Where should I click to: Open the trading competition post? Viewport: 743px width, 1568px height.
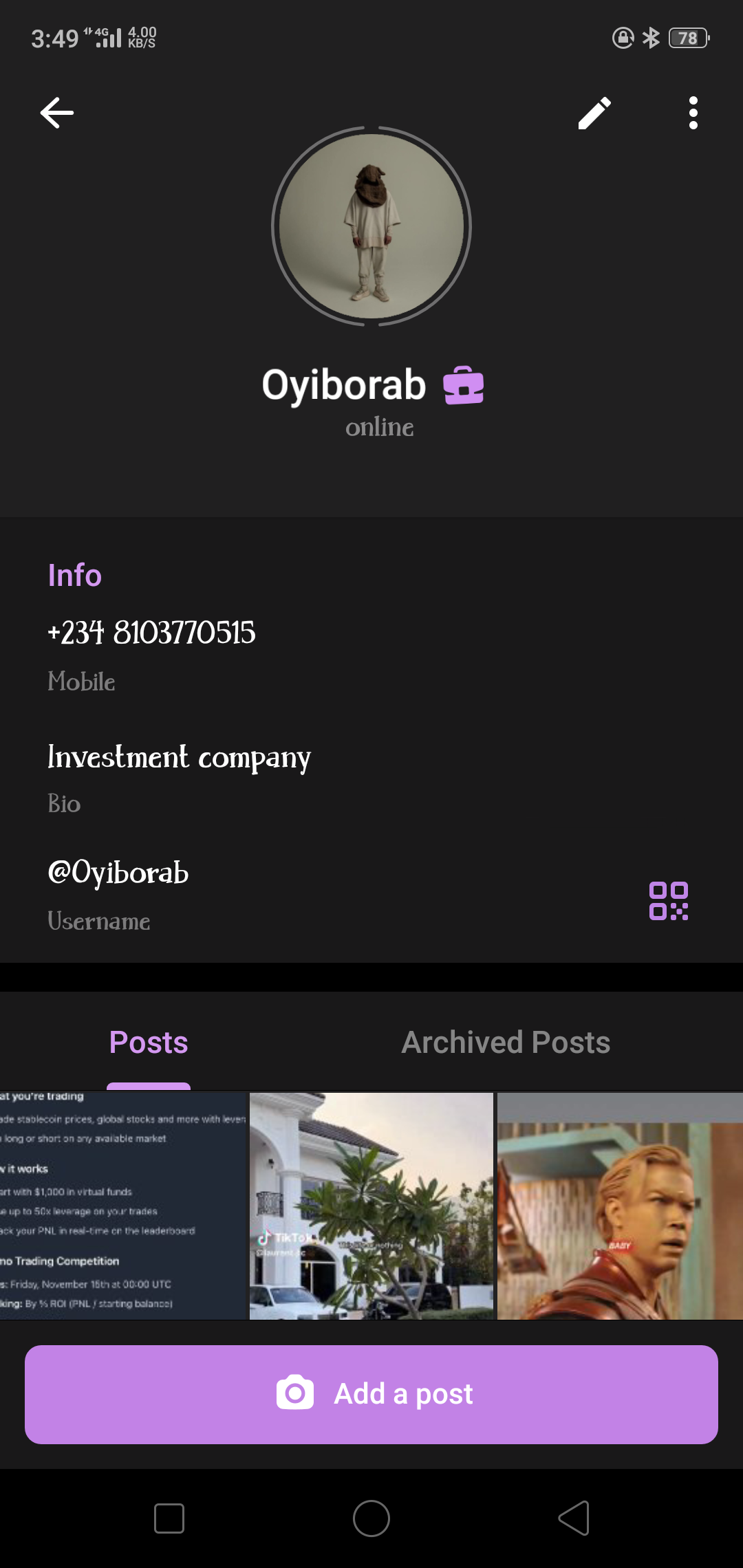tap(122, 1205)
